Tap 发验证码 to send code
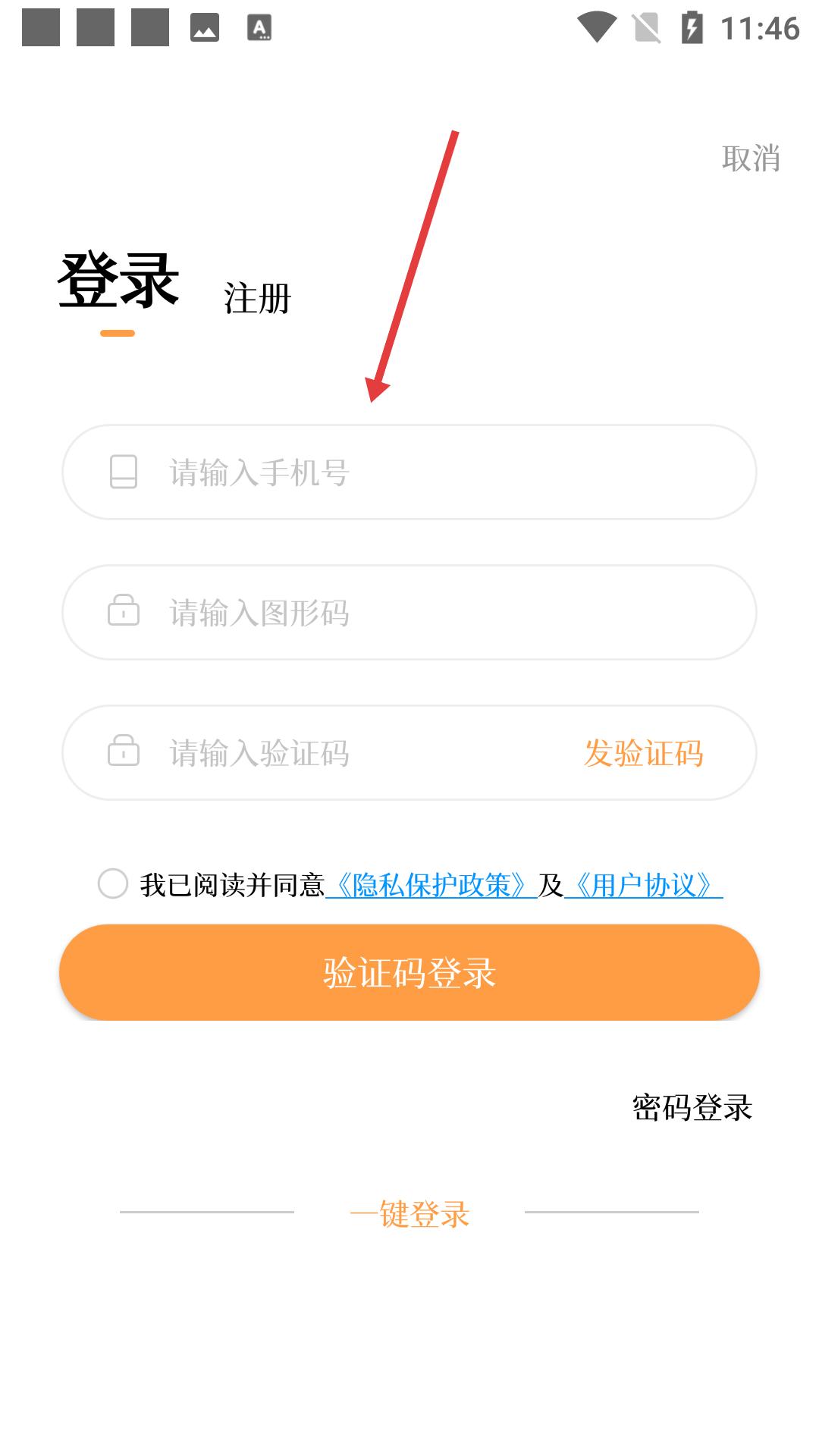The image size is (819, 1456). click(644, 753)
